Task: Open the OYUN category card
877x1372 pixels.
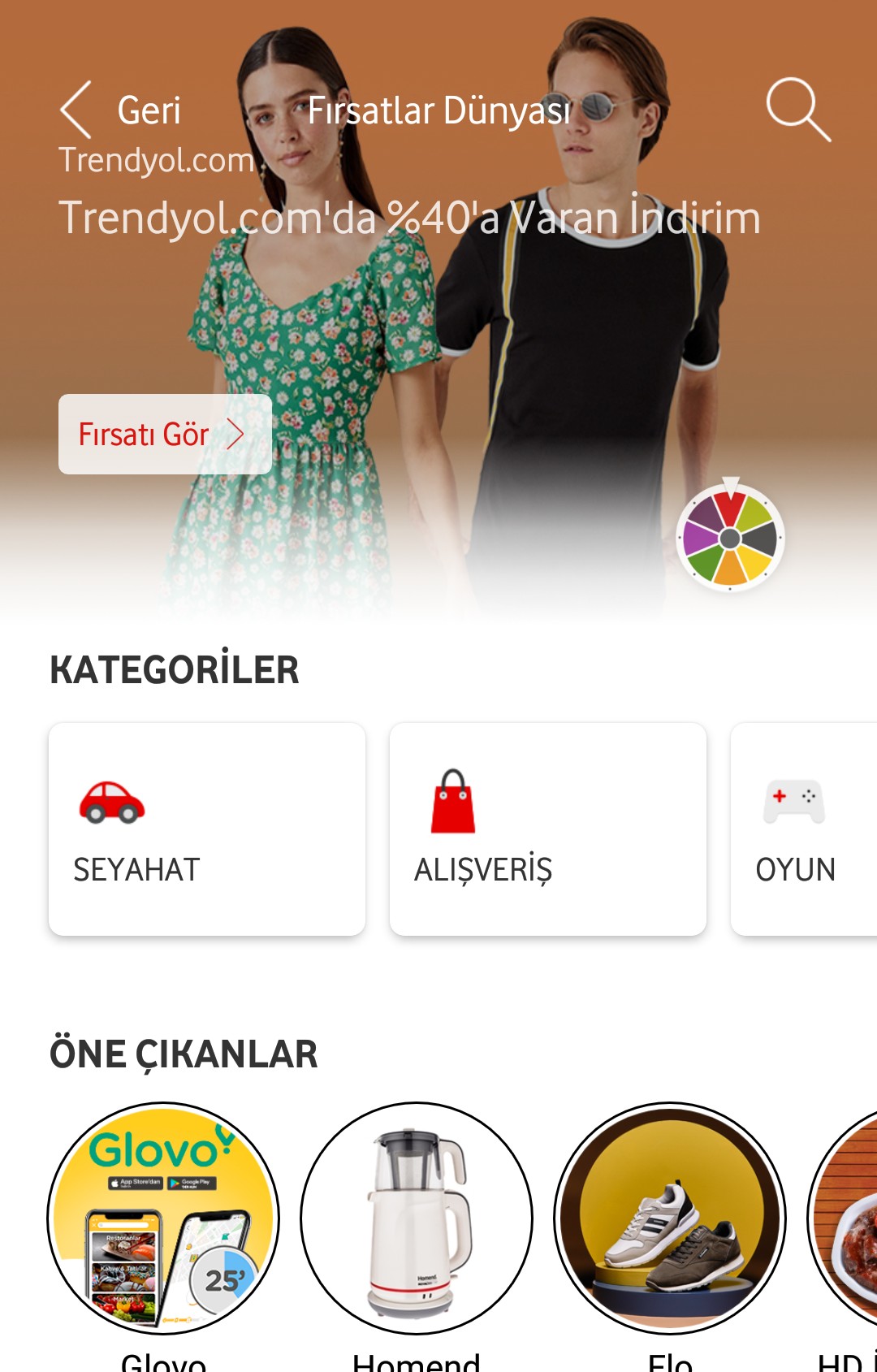Action: [802, 829]
